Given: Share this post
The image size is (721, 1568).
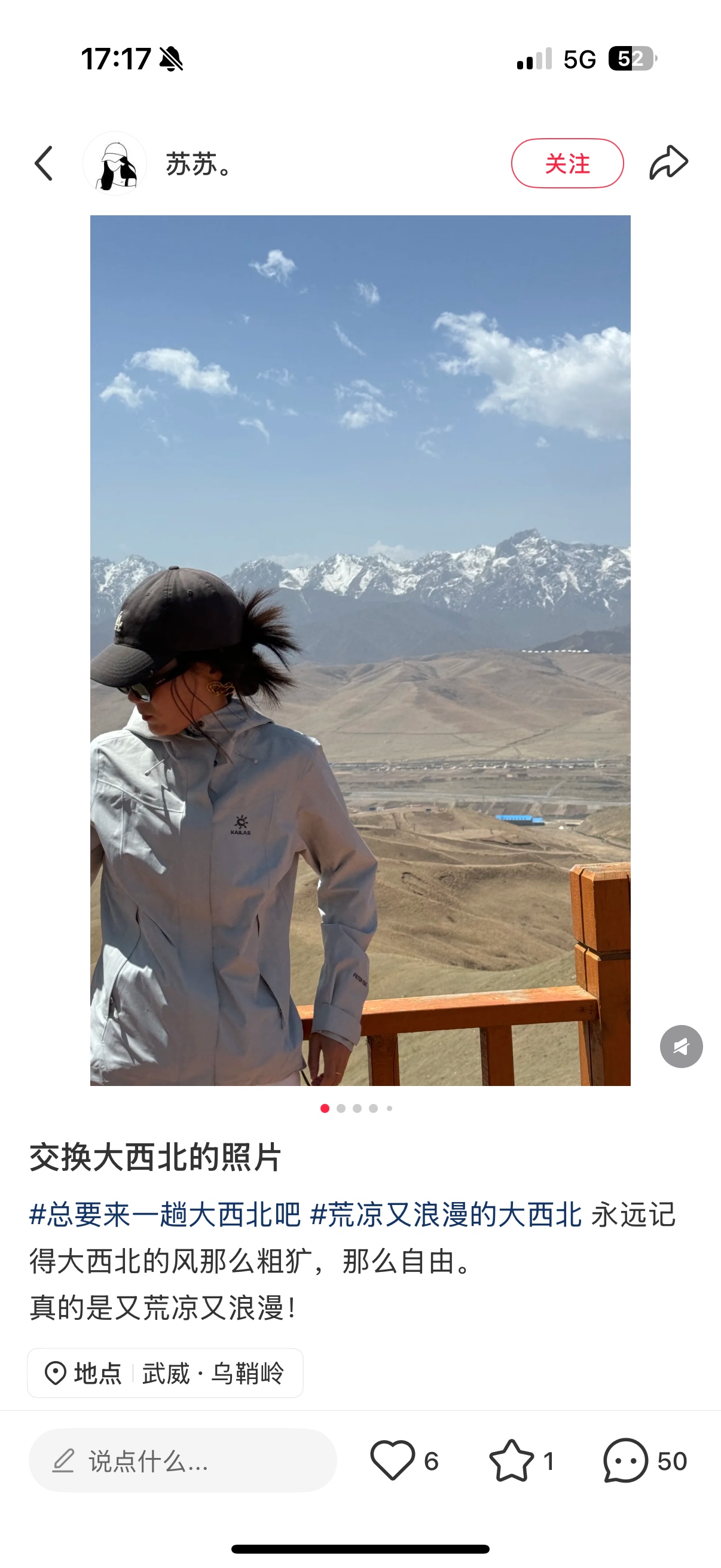Looking at the screenshot, I should [x=668, y=163].
